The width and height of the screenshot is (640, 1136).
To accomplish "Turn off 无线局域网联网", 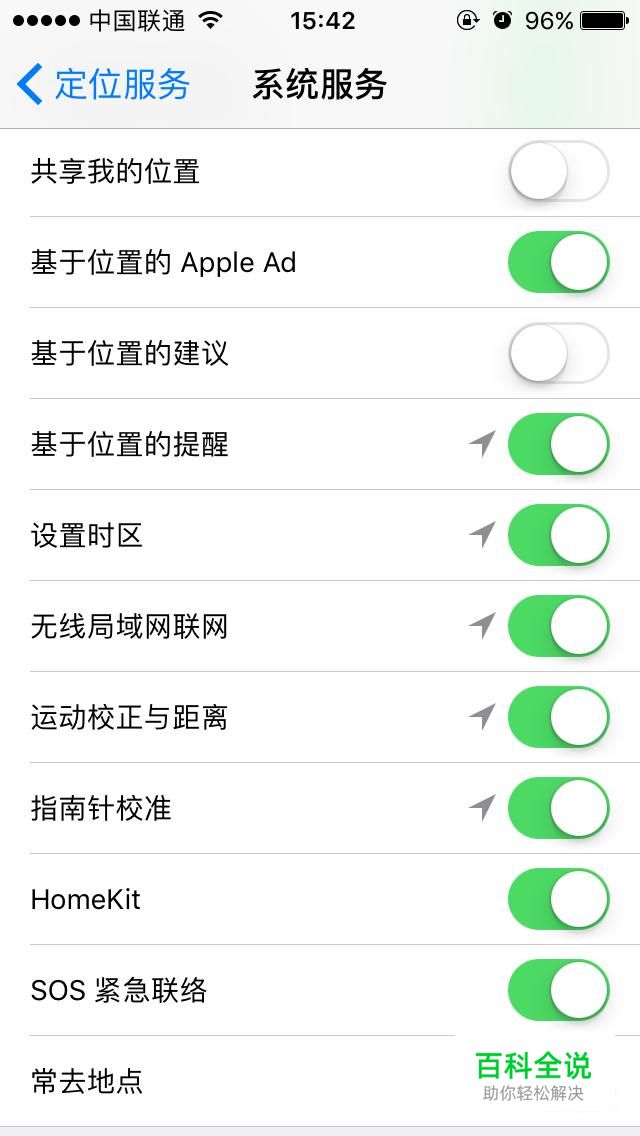I will click(x=559, y=626).
